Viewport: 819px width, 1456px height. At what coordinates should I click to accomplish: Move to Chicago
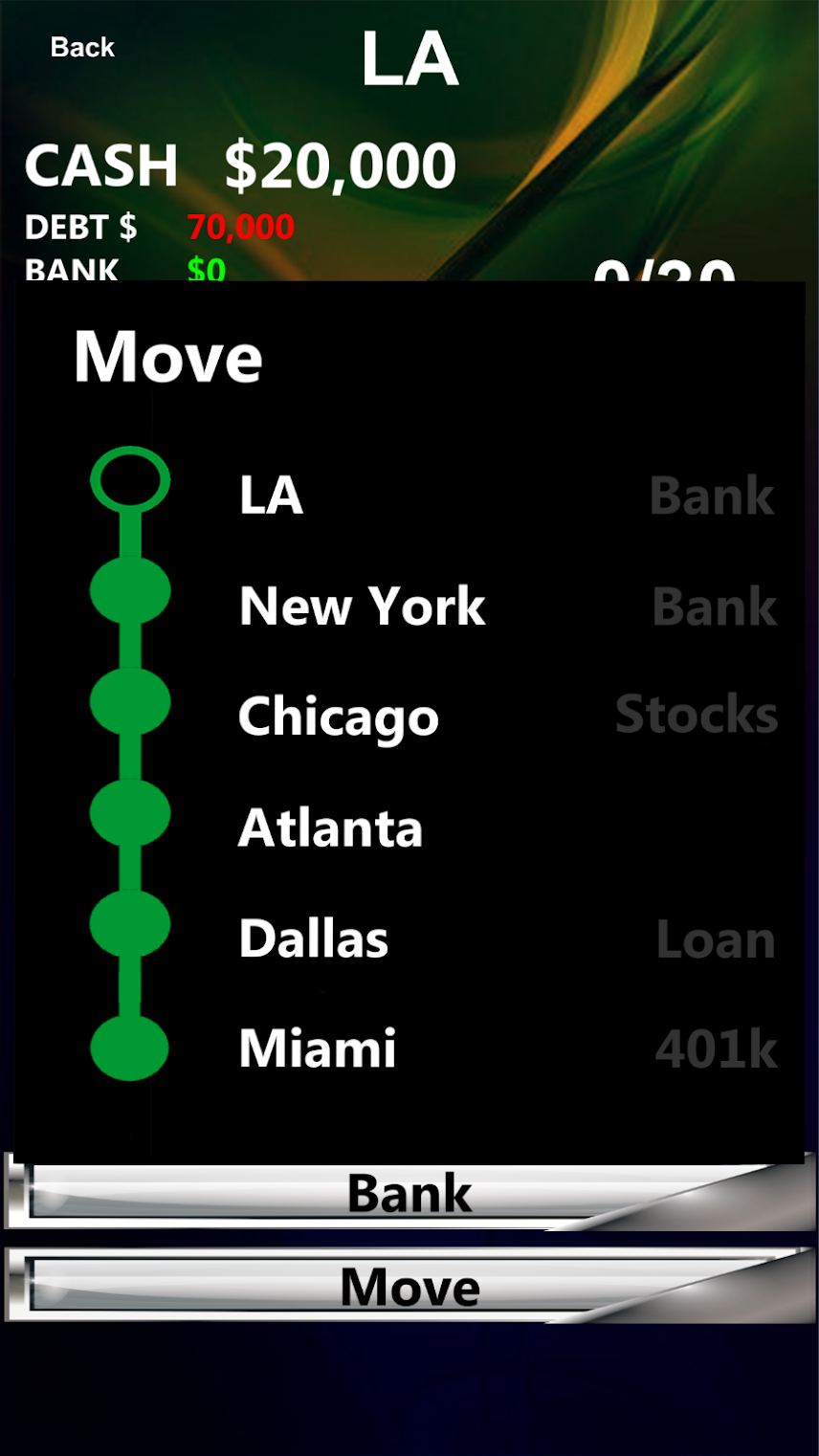coord(339,717)
